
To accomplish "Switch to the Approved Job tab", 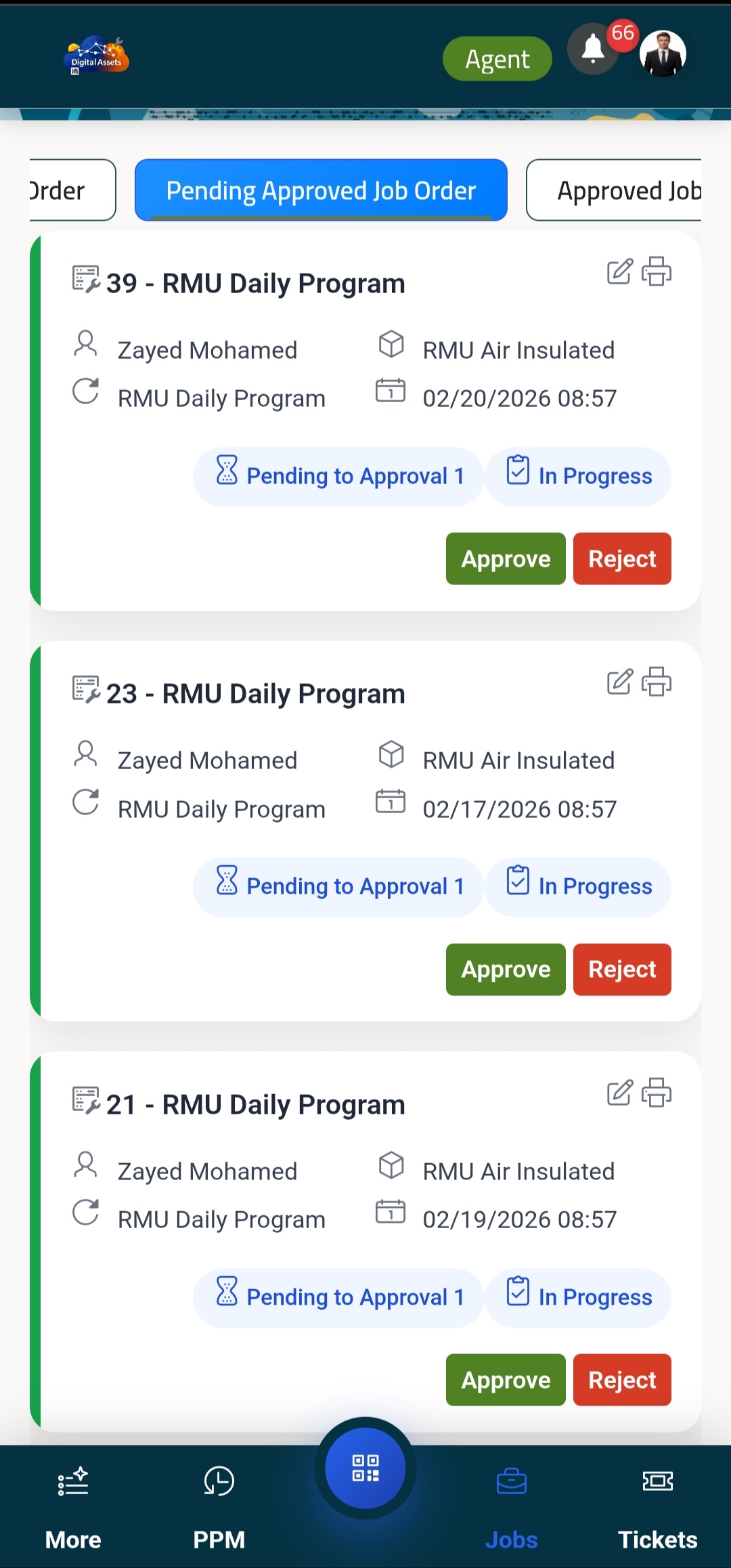I will [x=626, y=190].
